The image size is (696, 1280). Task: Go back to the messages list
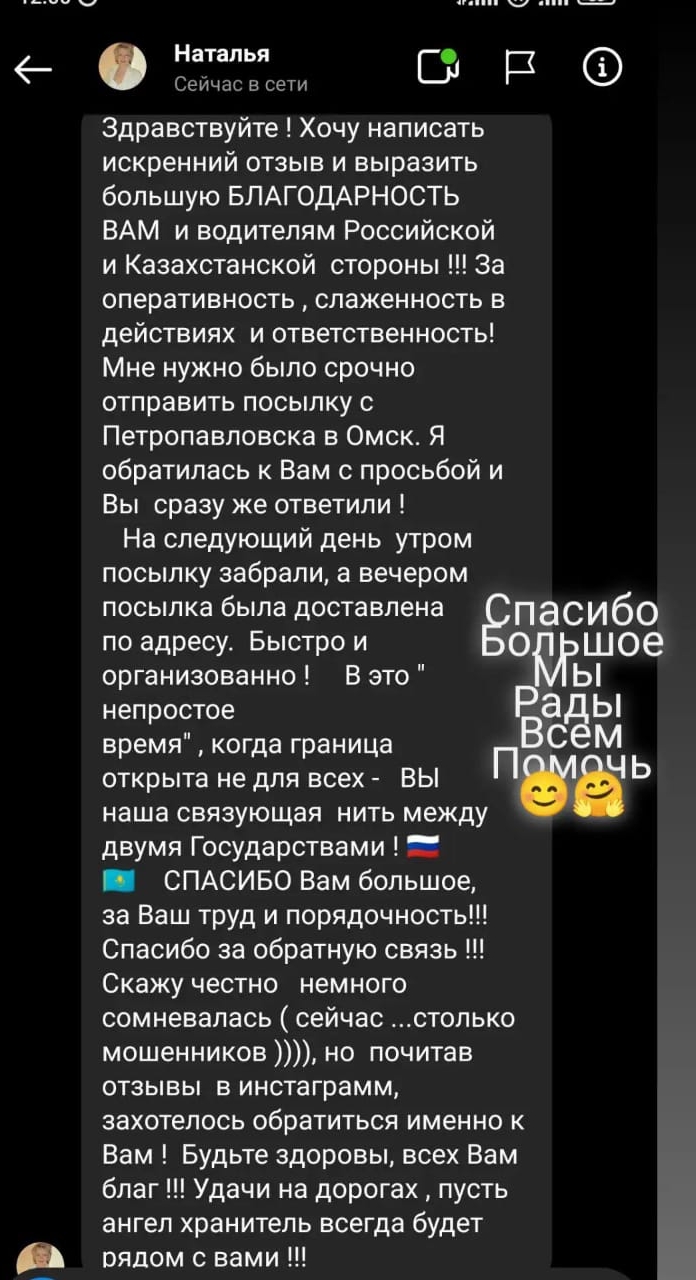[33, 69]
